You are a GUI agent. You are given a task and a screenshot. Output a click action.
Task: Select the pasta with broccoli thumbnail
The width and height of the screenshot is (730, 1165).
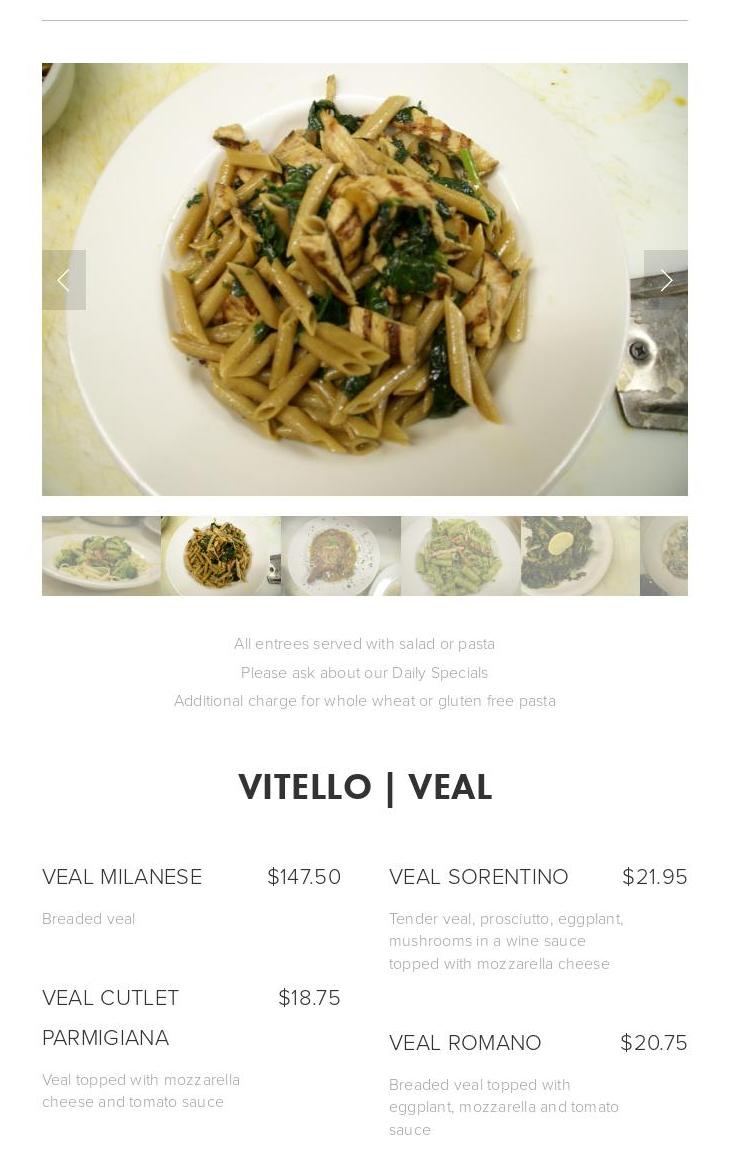101,556
